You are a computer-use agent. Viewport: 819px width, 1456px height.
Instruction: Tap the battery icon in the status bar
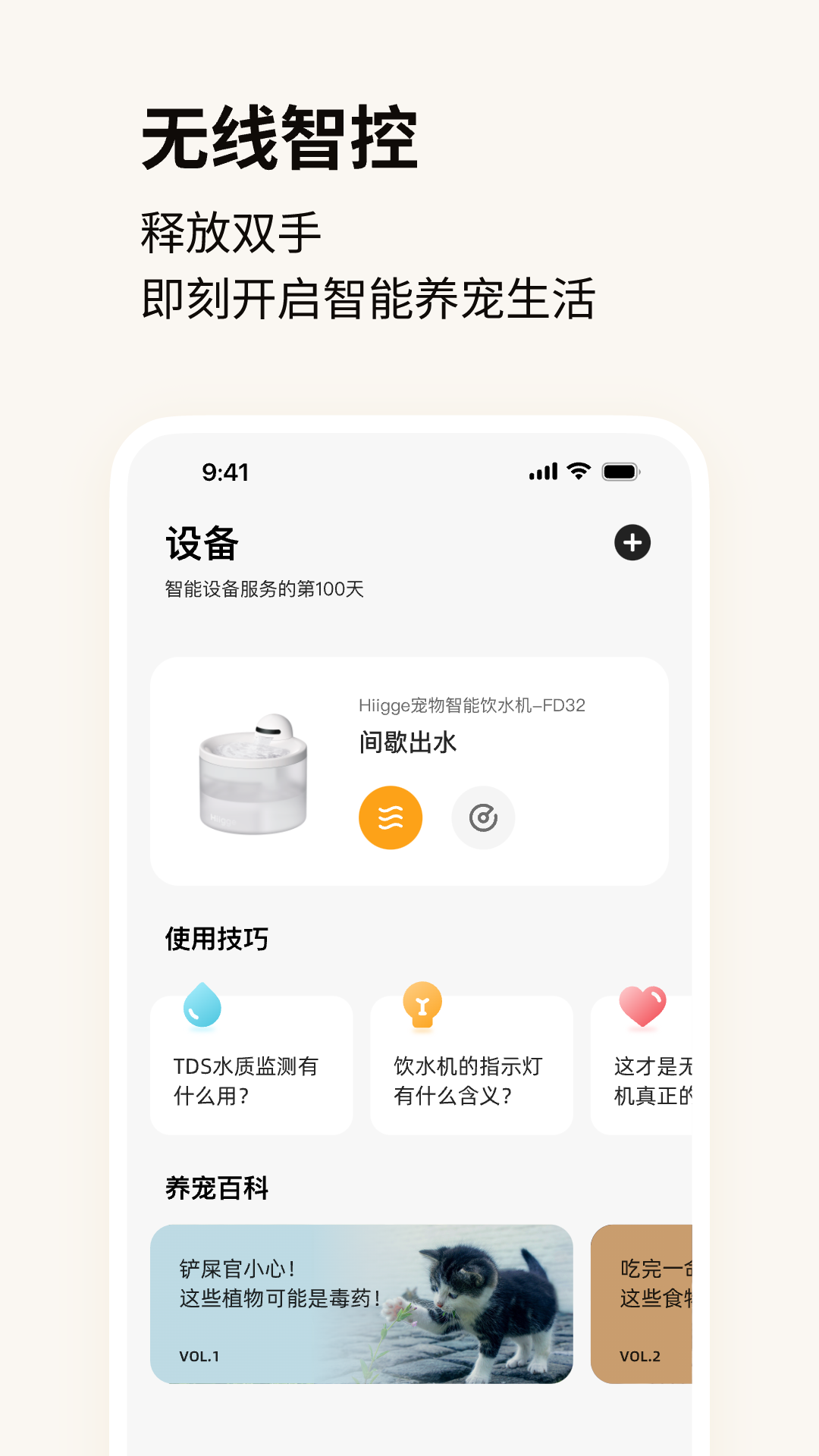tap(620, 472)
